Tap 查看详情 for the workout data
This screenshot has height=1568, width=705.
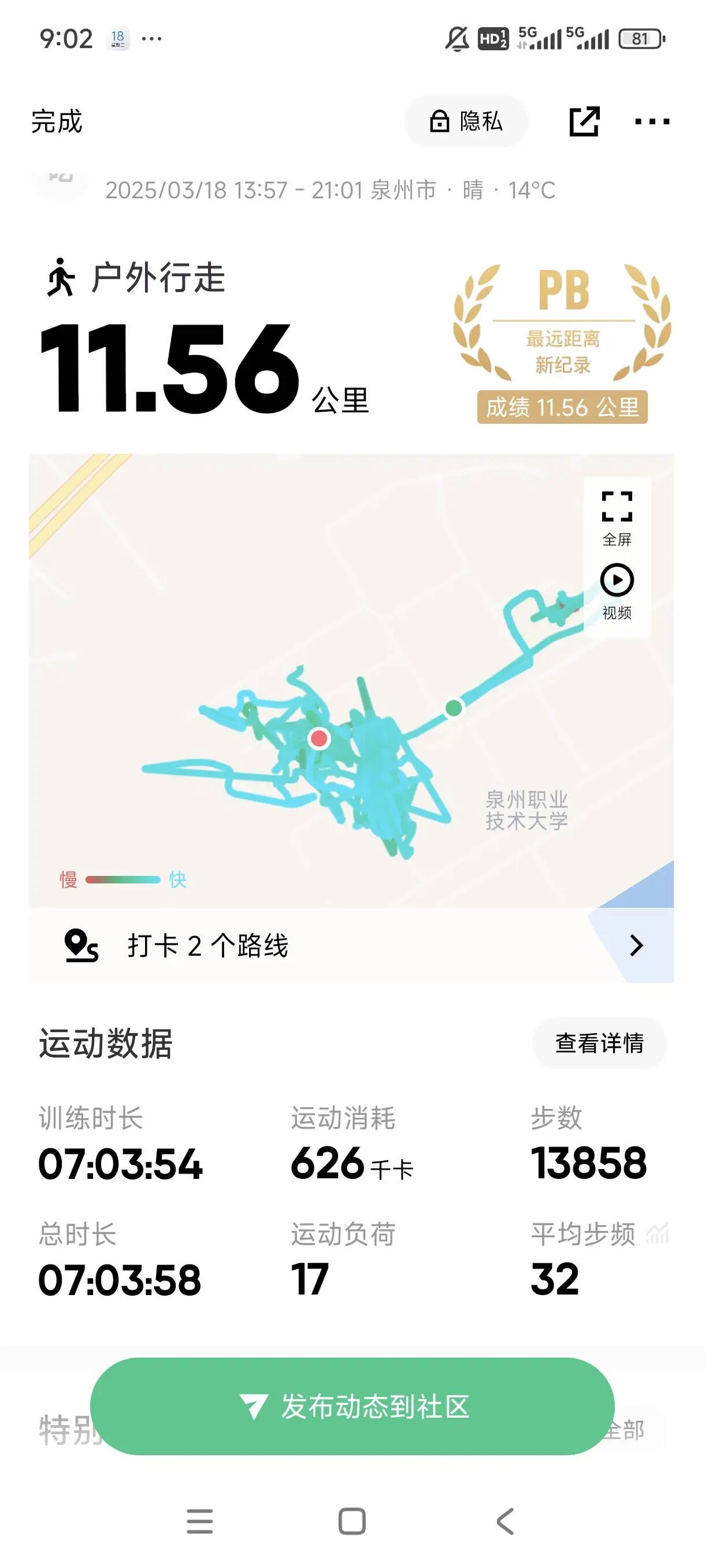click(x=599, y=1042)
